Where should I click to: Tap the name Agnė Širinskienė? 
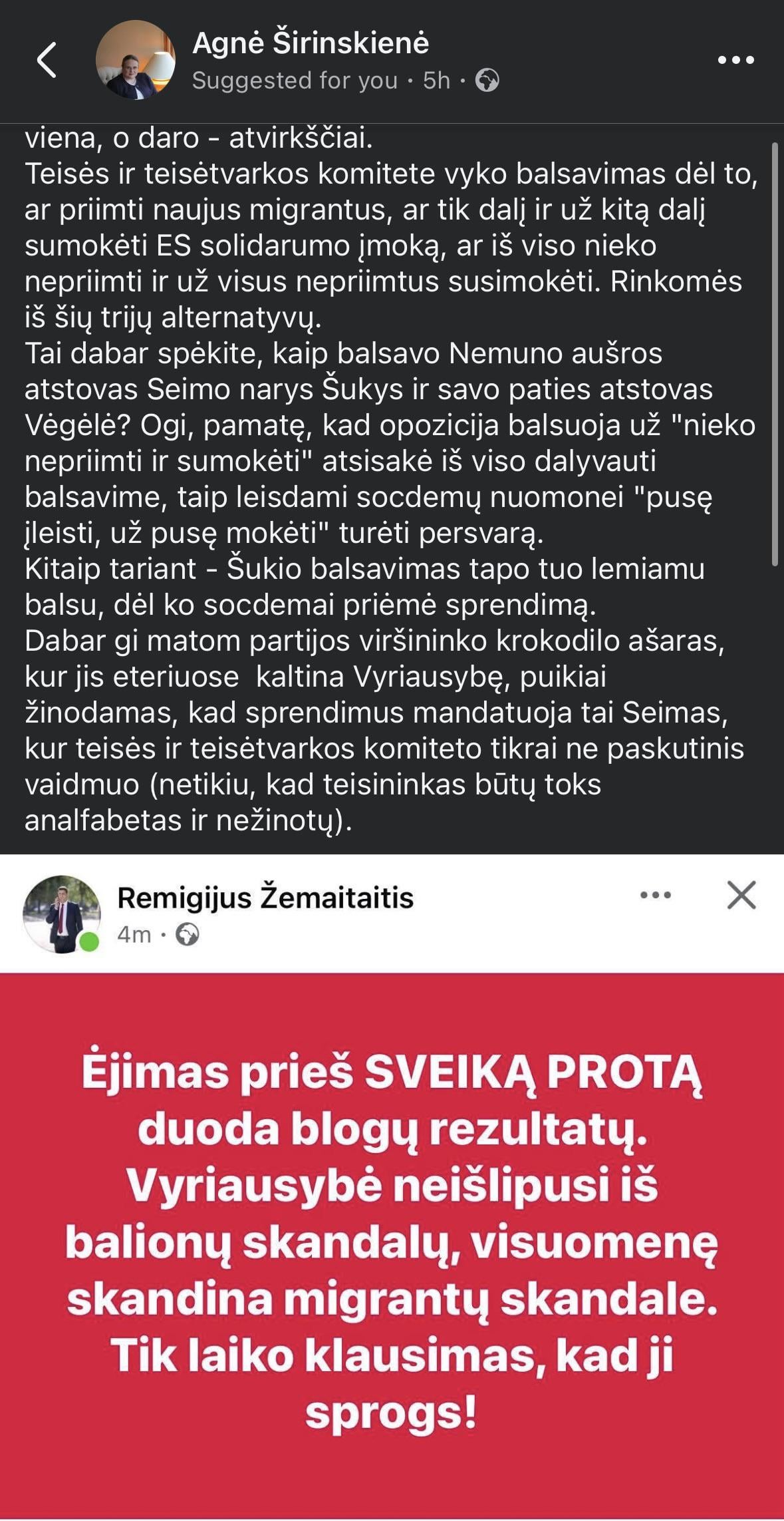coord(311,44)
